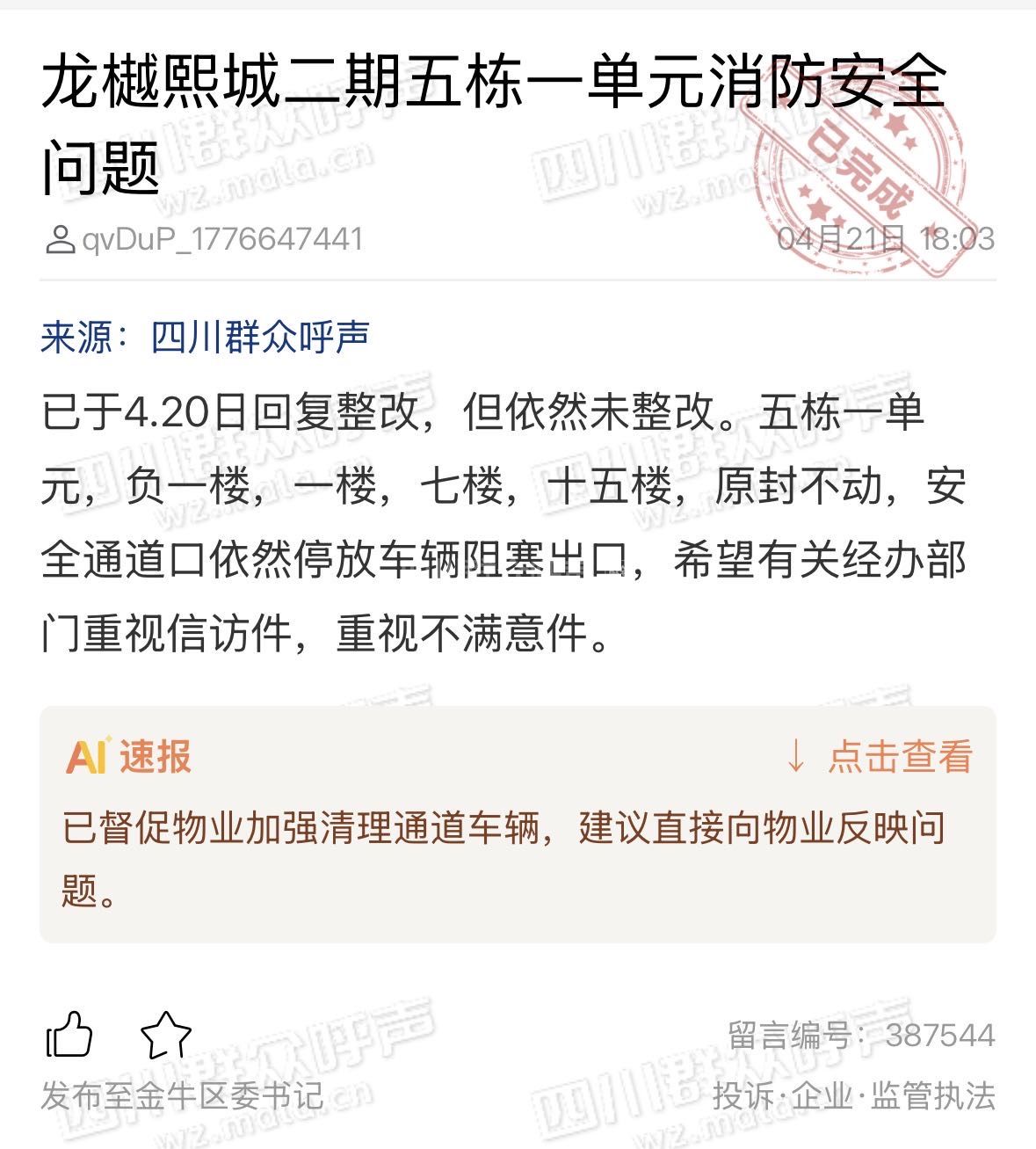The width and height of the screenshot is (1036, 1149).
Task: Expand the AI速报 via 点击查看
Action: pyautogui.click(x=880, y=757)
